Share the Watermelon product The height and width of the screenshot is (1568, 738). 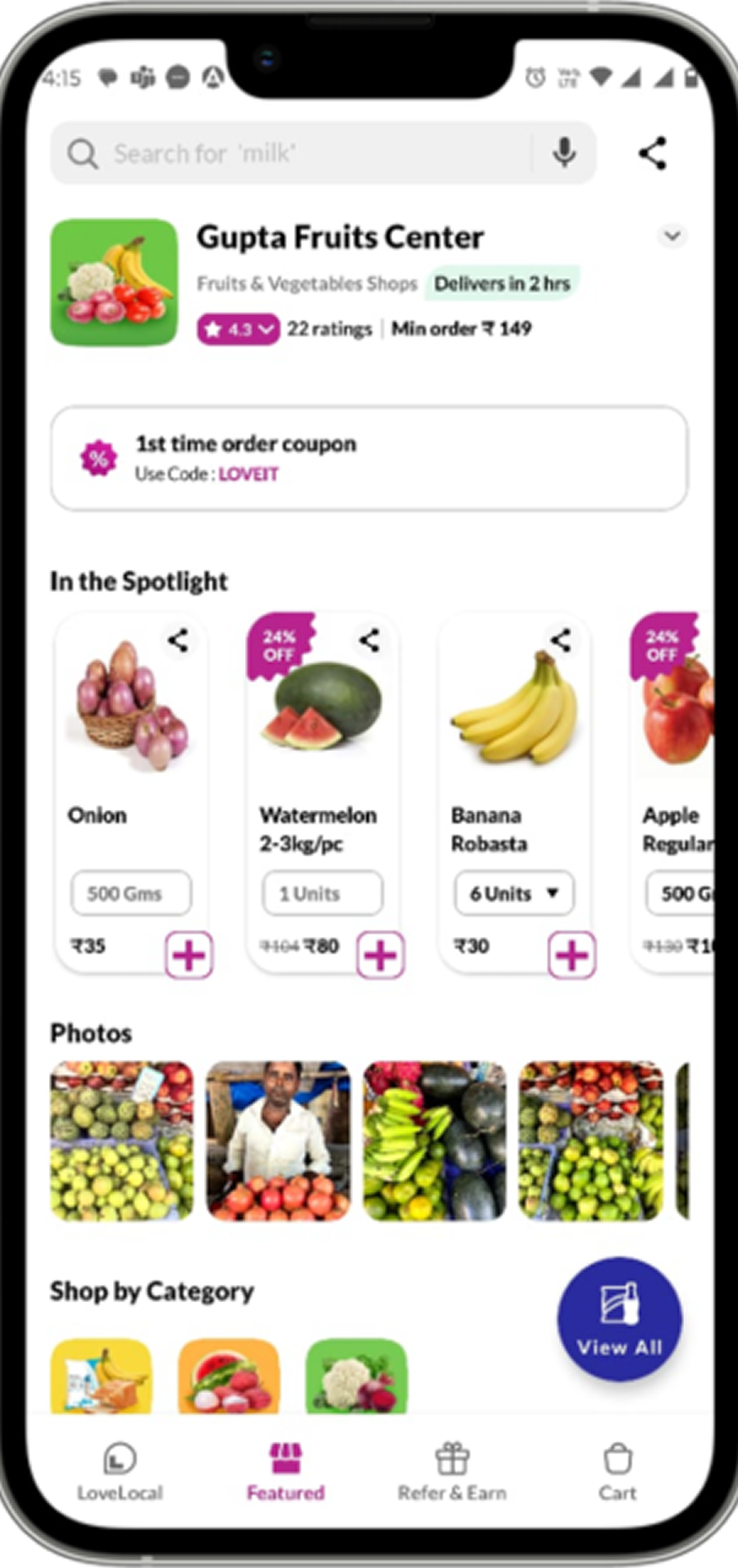(370, 640)
